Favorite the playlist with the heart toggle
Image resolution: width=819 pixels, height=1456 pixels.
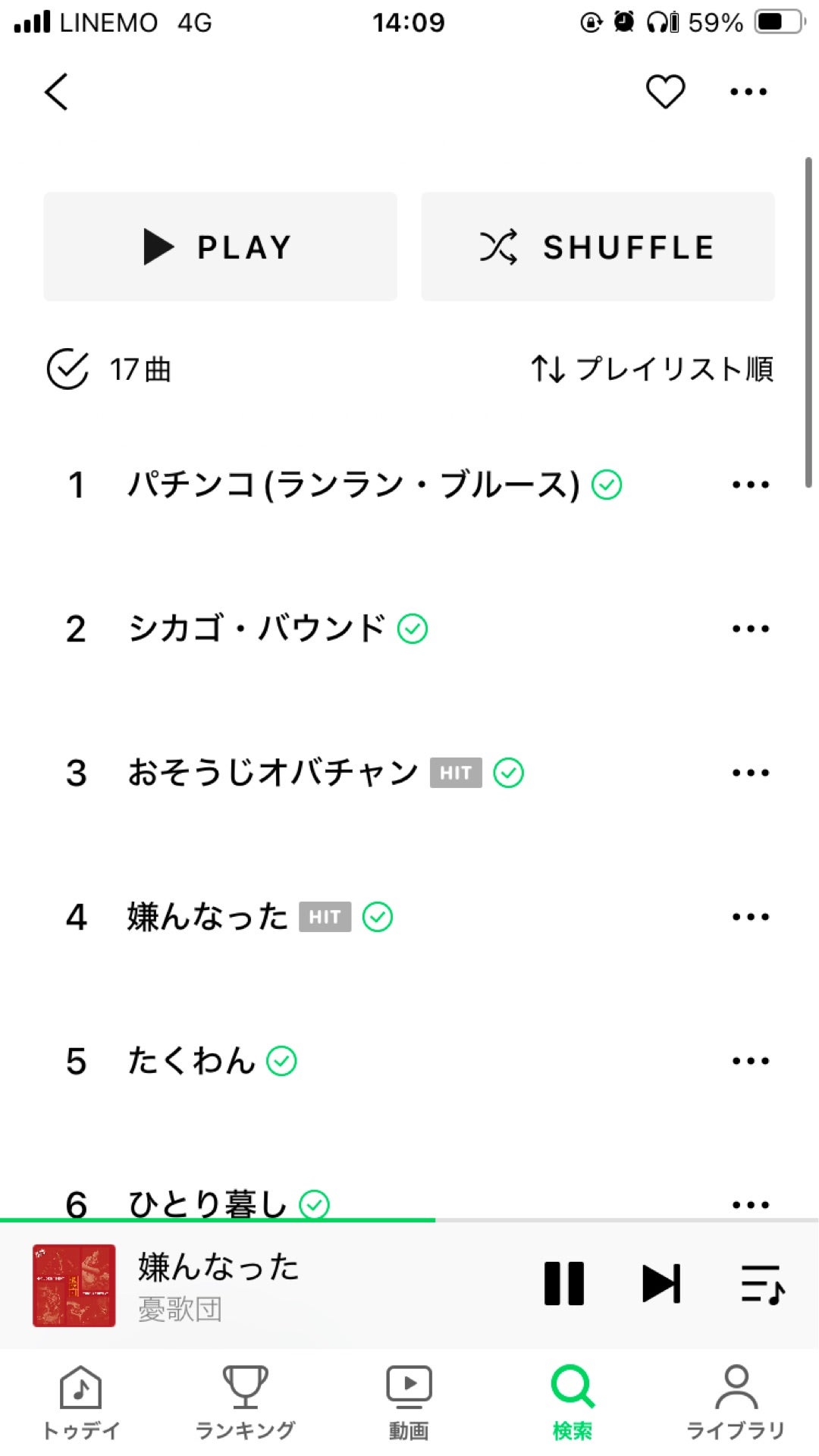(x=665, y=90)
